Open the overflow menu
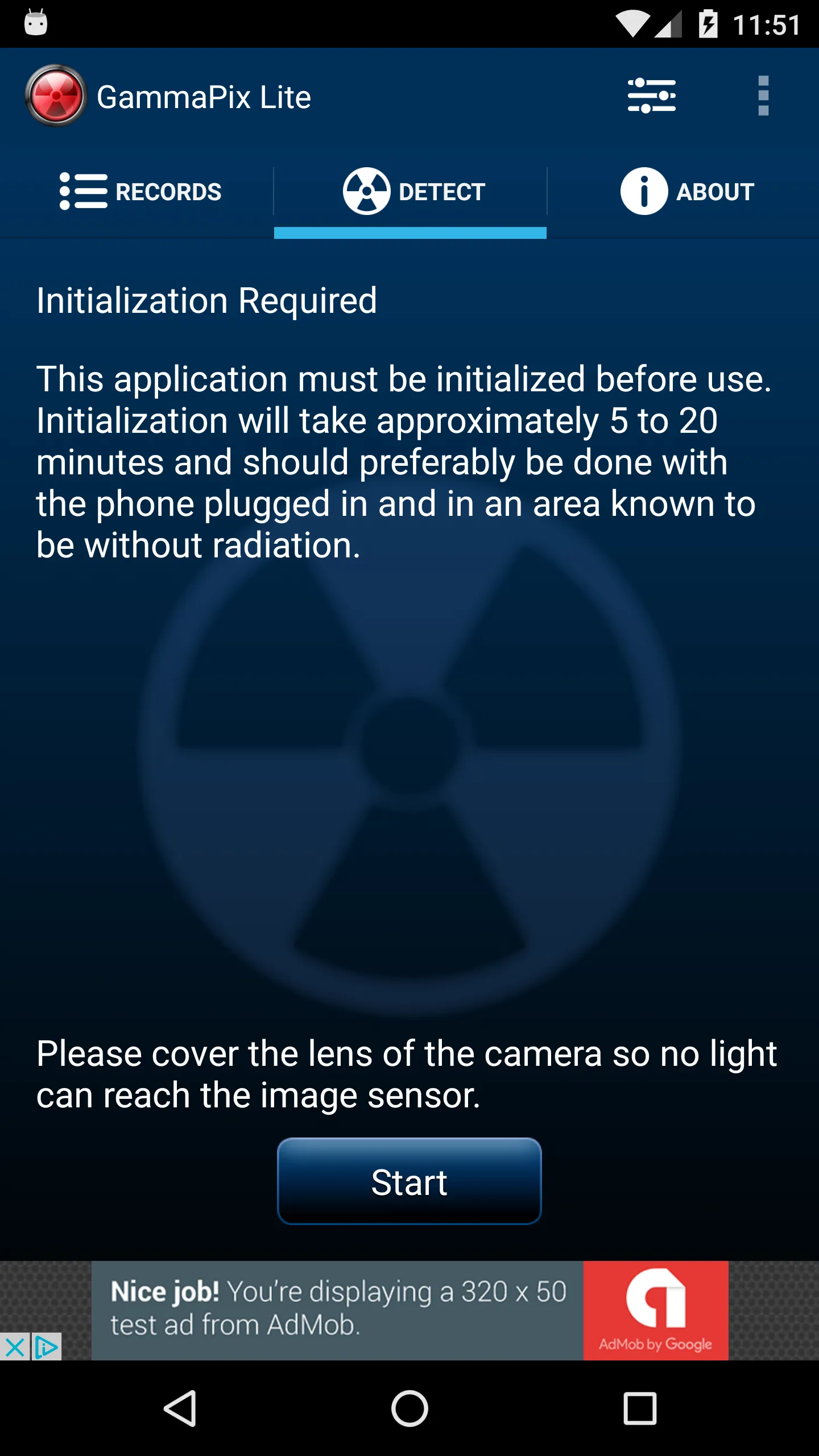819x1456 pixels. [763, 96]
